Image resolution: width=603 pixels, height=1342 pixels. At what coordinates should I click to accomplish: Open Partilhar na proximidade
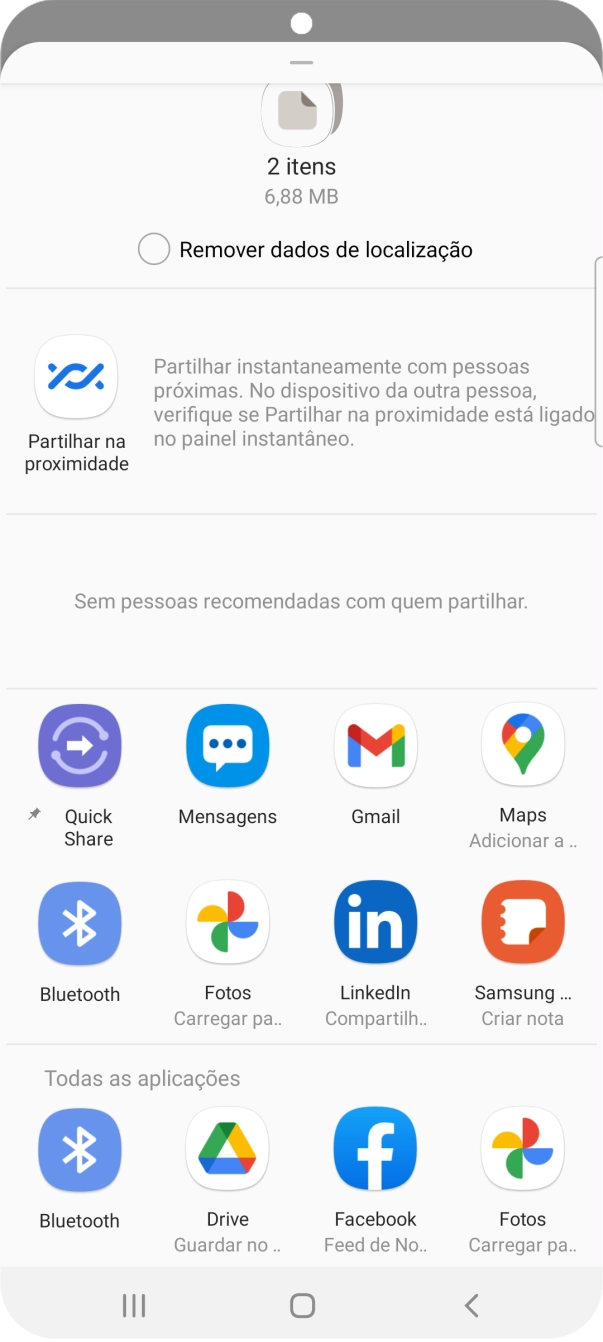tap(76, 376)
